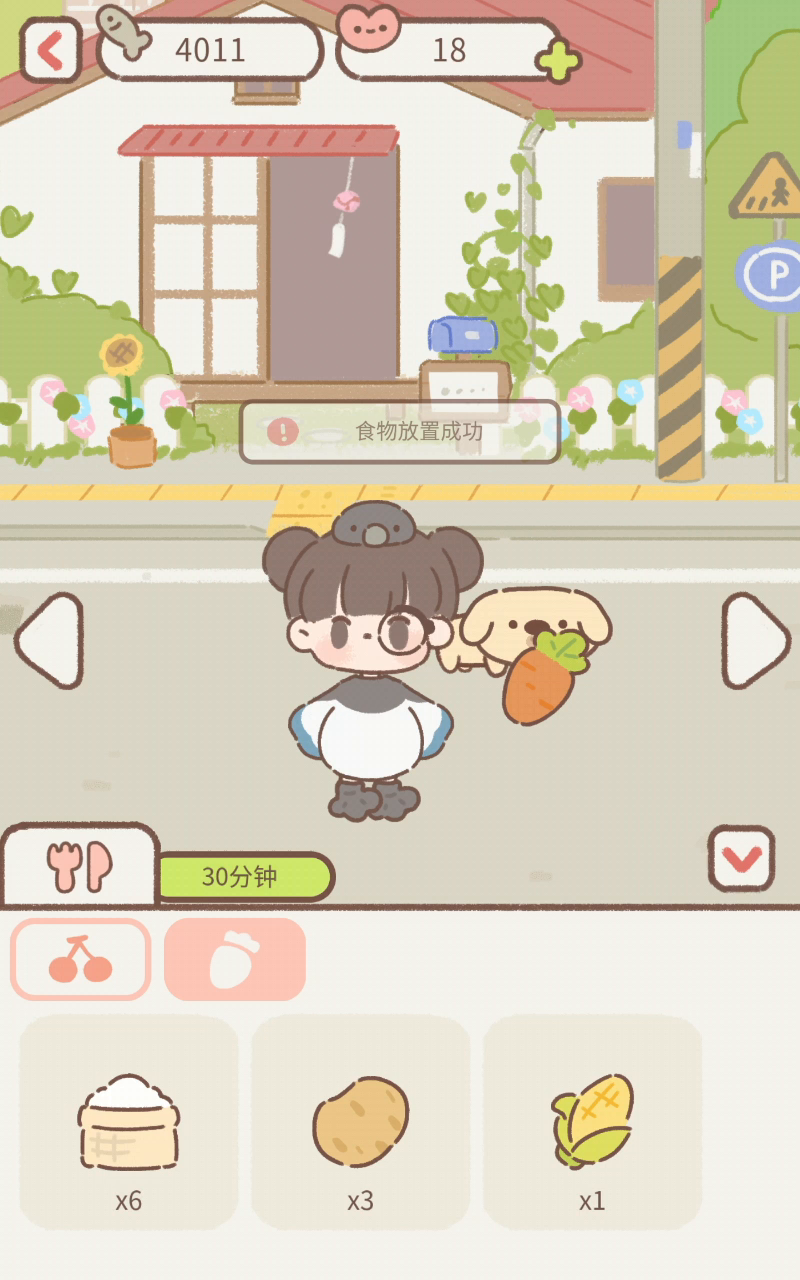Pick the potato food item x3

tap(361, 1123)
